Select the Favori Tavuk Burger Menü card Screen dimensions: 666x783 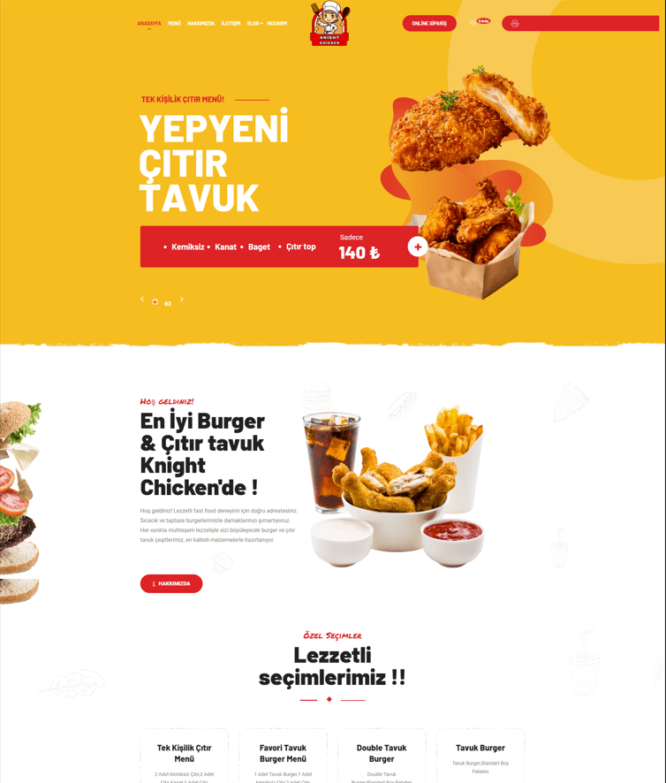coord(283,753)
